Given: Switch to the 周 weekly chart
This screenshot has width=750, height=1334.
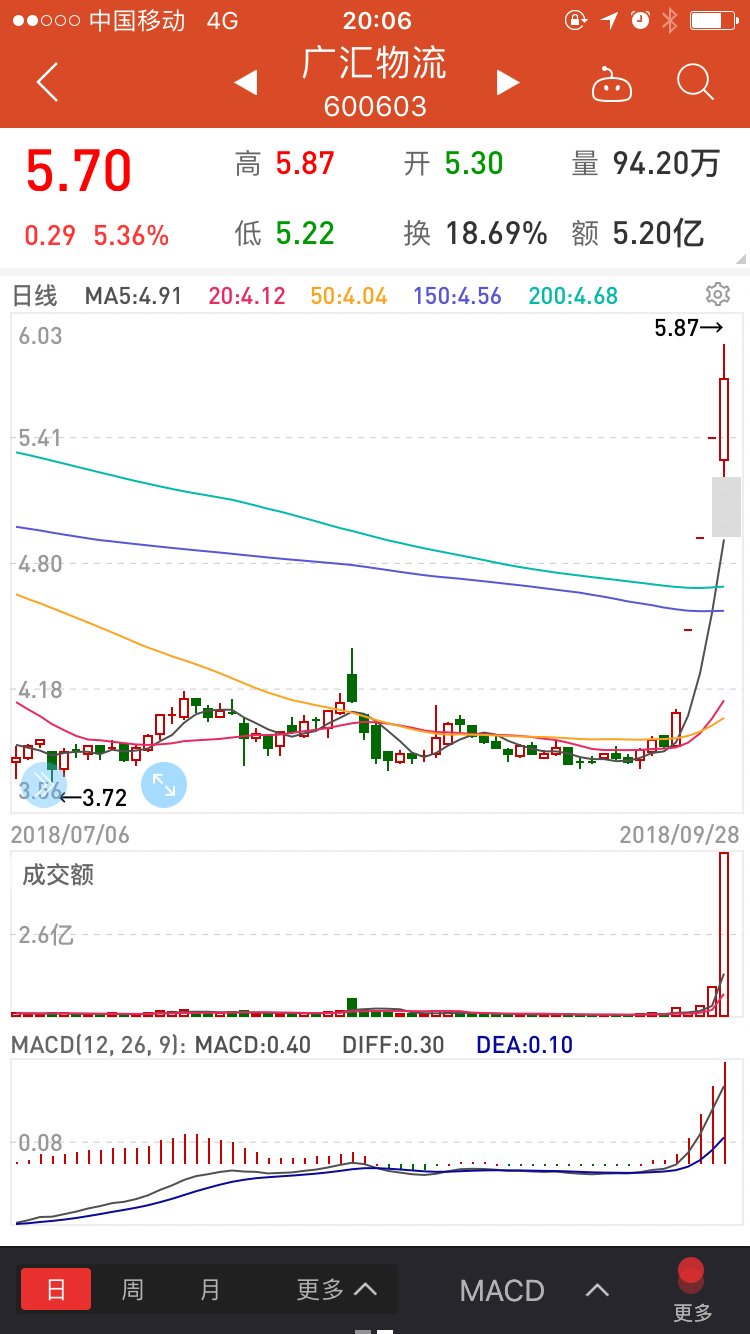Looking at the screenshot, I should tap(133, 1290).
